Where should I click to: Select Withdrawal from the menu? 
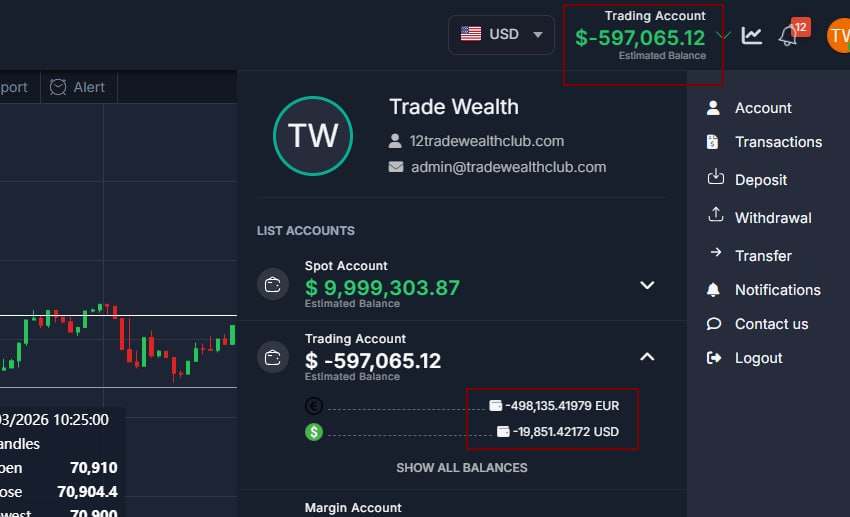tap(772, 218)
